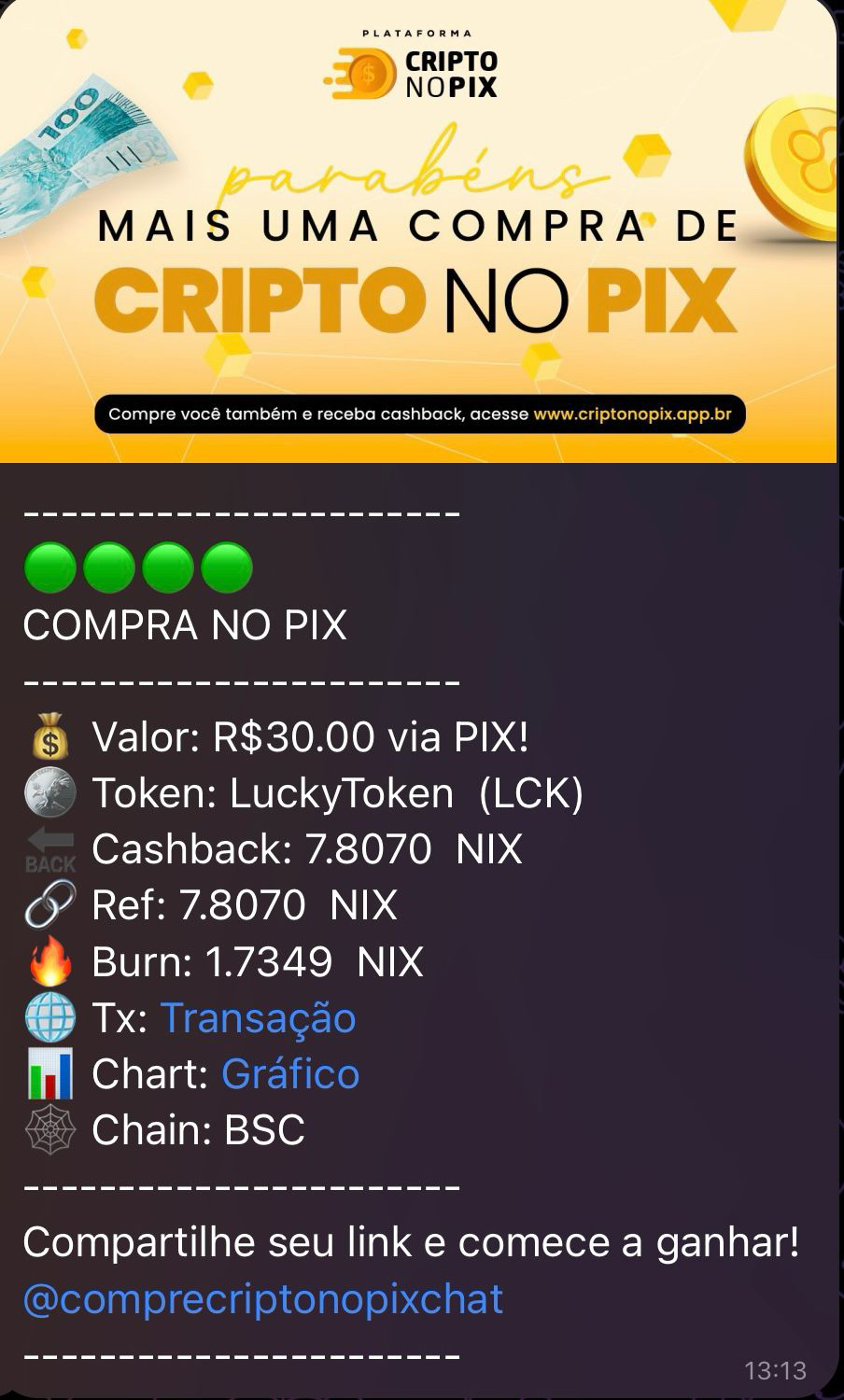Open the Cripto no Pix banner image
This screenshot has width=844, height=1400.
420,233
